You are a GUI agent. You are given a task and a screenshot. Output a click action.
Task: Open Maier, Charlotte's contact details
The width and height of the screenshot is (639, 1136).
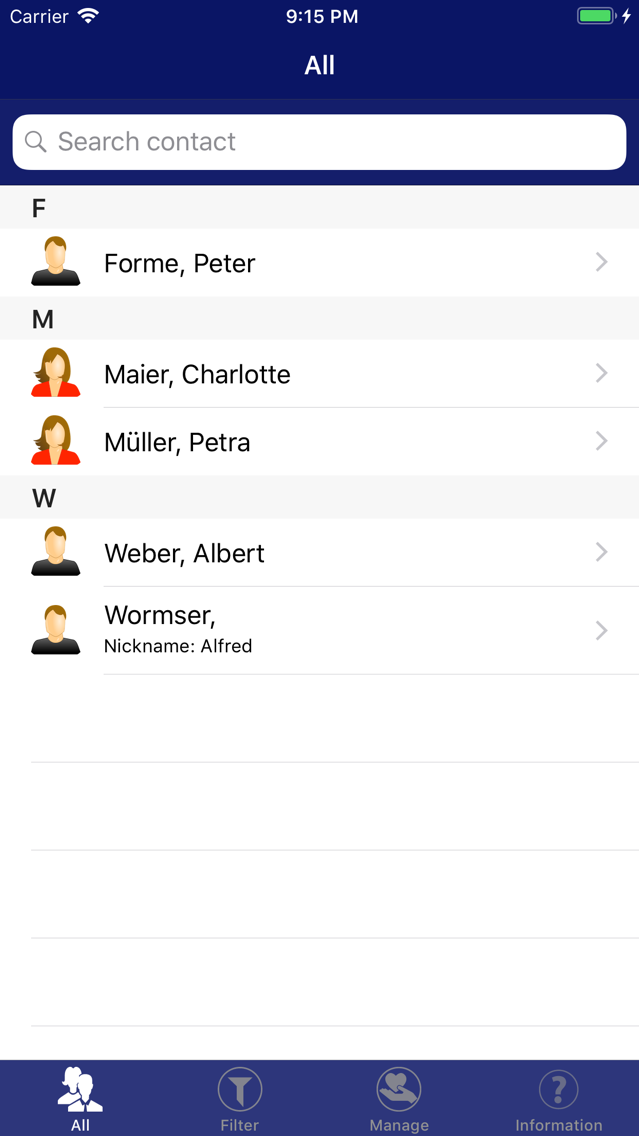click(x=320, y=374)
